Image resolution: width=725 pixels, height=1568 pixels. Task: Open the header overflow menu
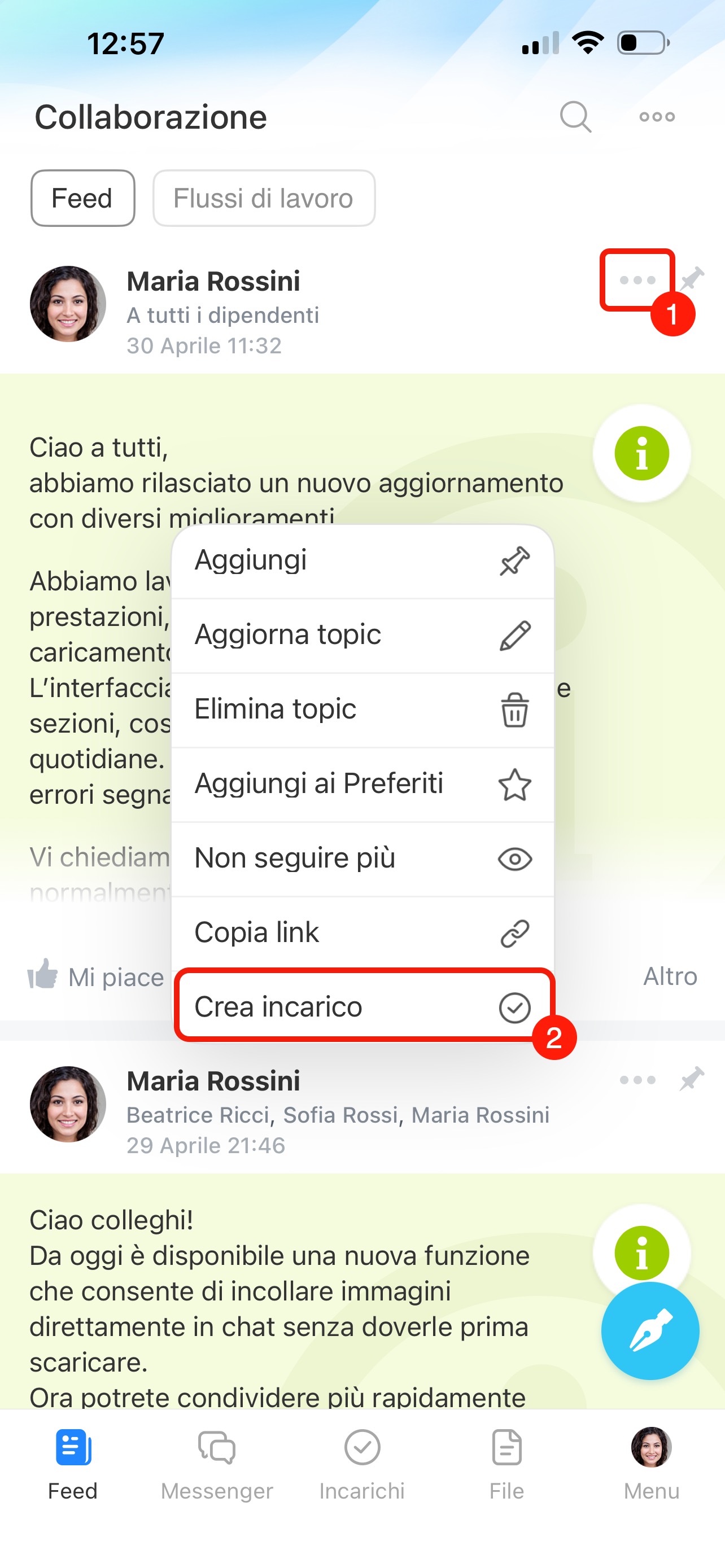657,116
